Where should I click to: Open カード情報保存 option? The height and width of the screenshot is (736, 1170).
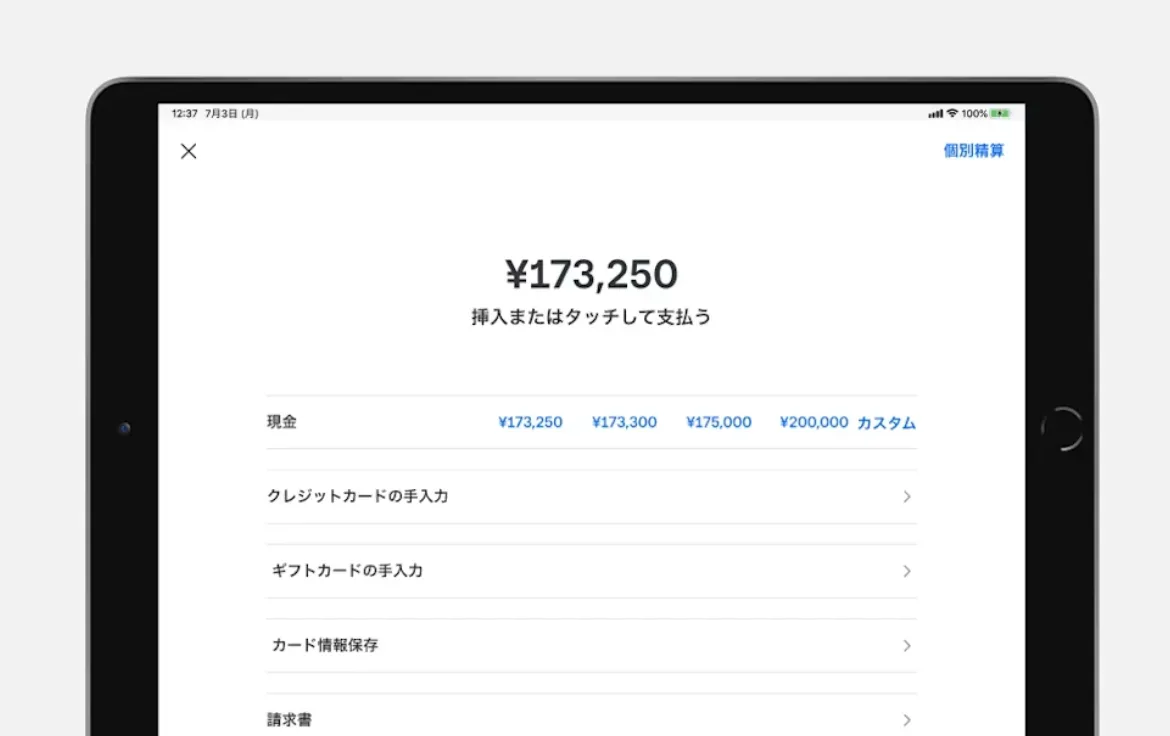590,645
